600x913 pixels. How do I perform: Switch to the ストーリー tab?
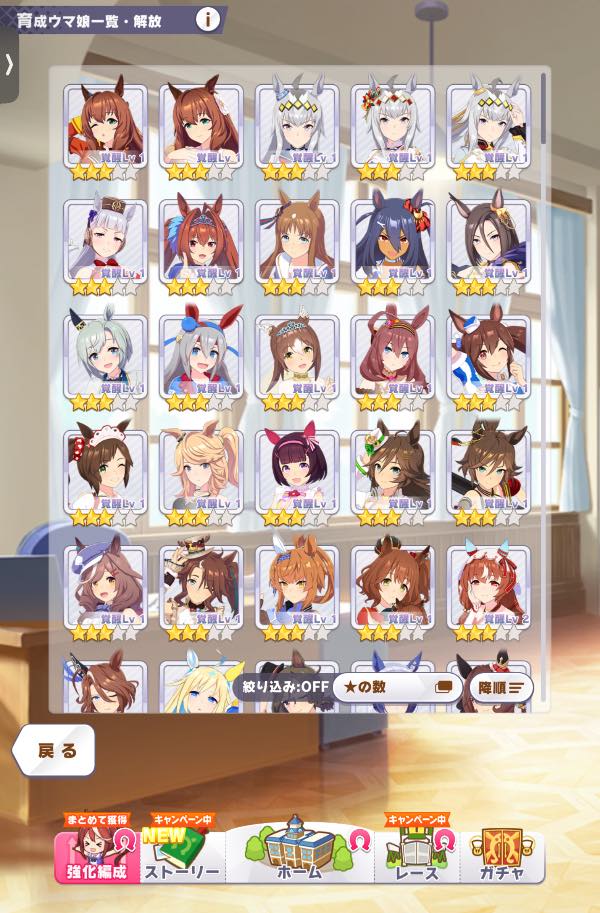pyautogui.click(x=182, y=852)
